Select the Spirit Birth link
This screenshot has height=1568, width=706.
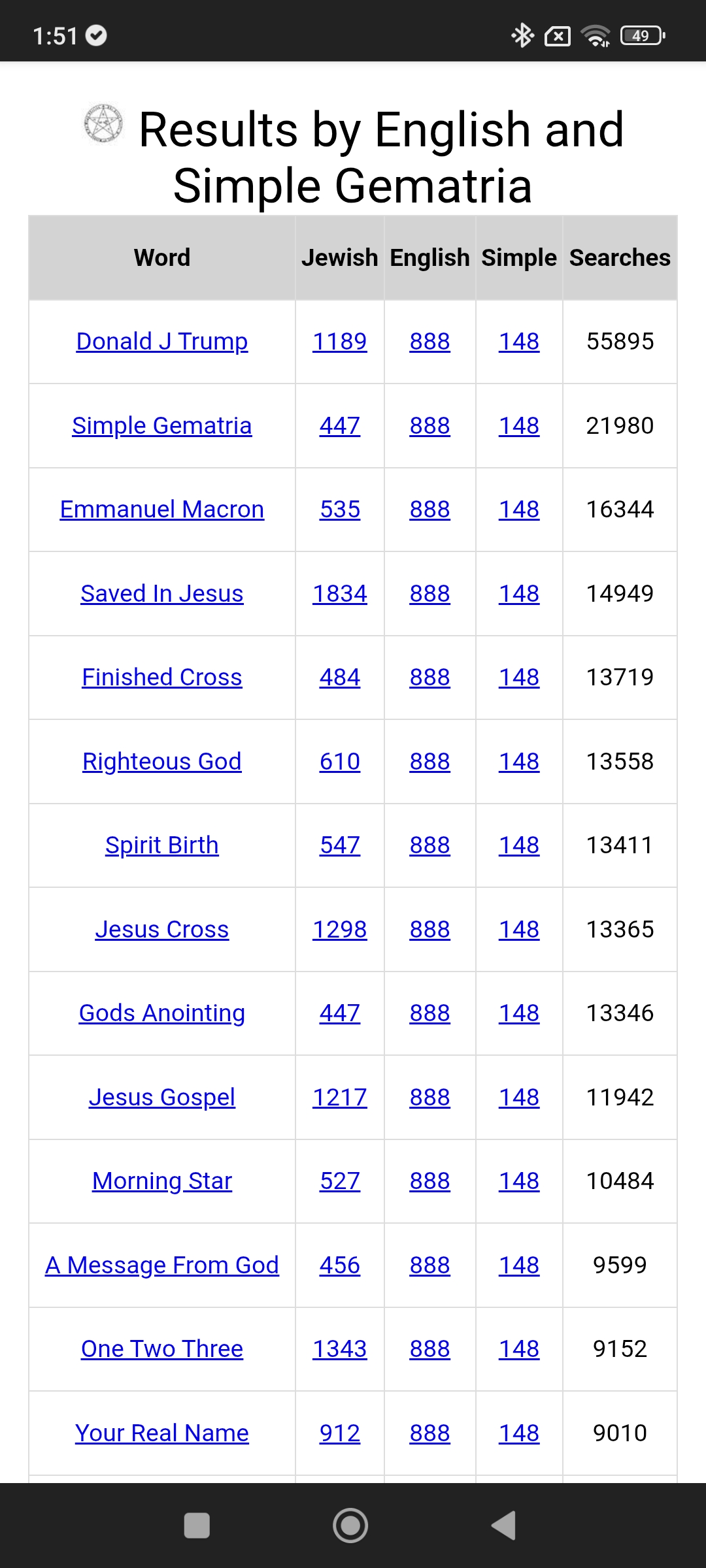[x=161, y=845]
